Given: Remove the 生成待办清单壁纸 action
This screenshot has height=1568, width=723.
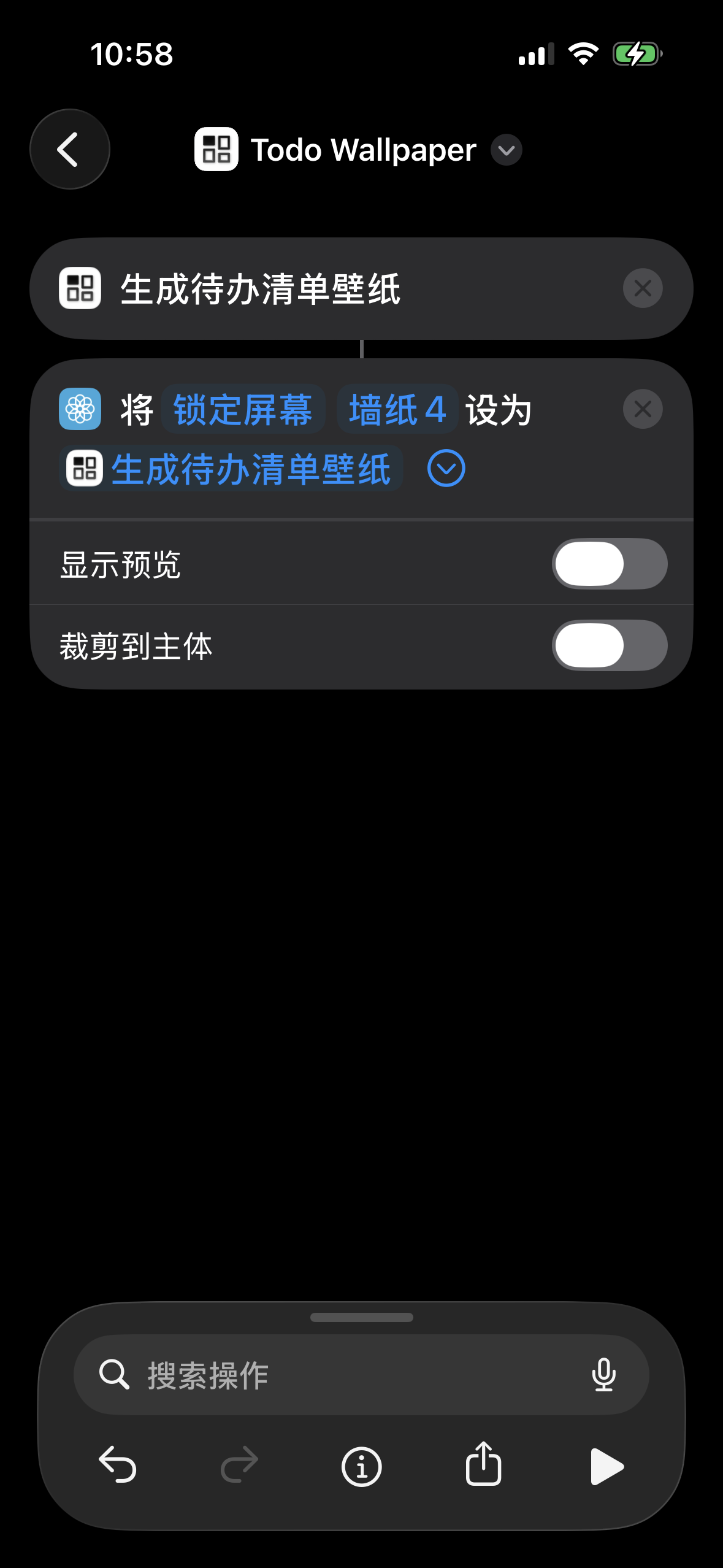Looking at the screenshot, I should (x=642, y=288).
